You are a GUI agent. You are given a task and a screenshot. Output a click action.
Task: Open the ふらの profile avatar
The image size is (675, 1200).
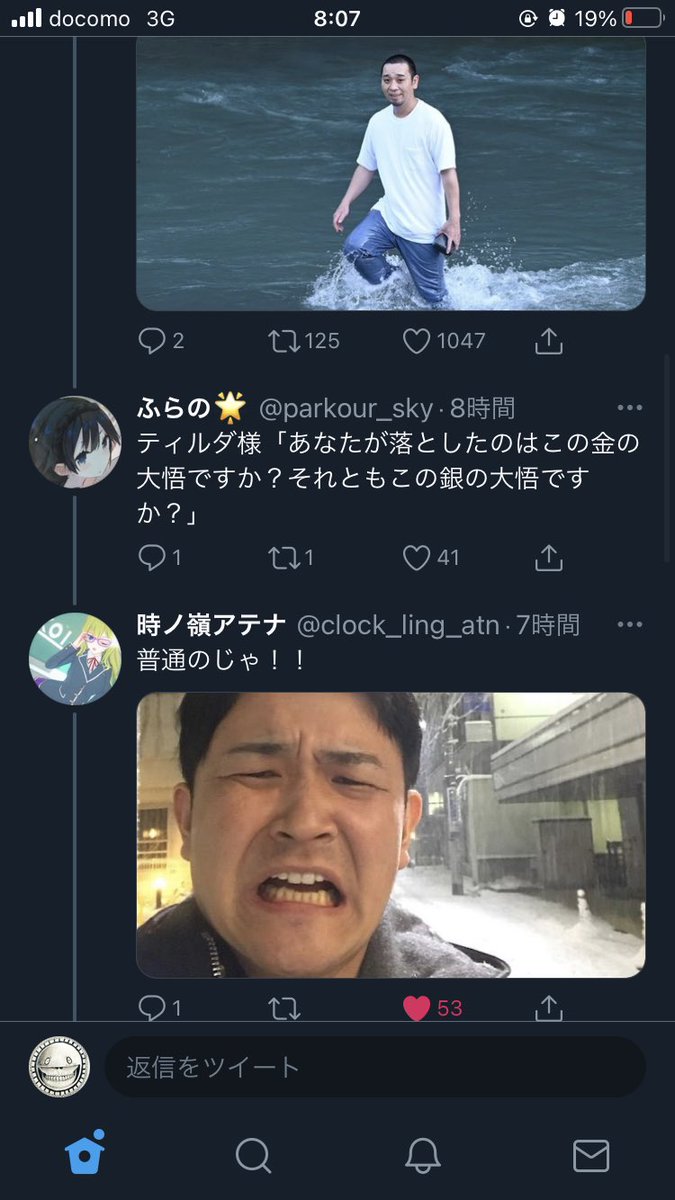point(75,441)
